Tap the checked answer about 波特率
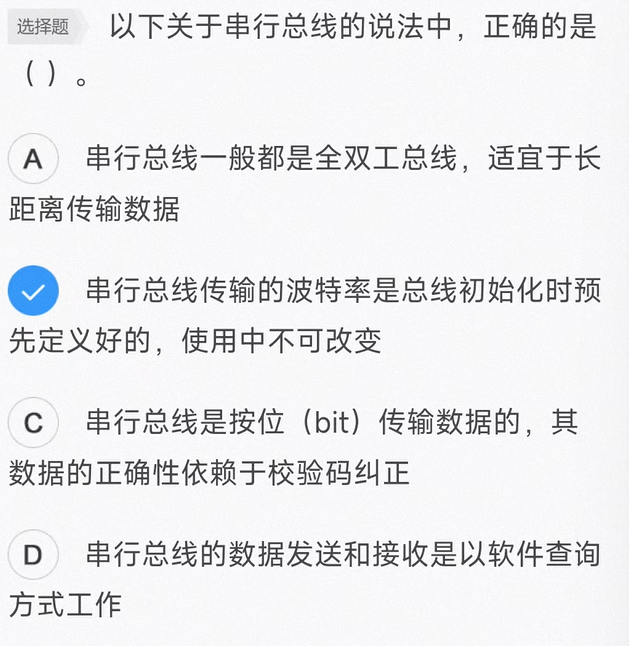This screenshot has width=629, height=646. tap(33, 292)
